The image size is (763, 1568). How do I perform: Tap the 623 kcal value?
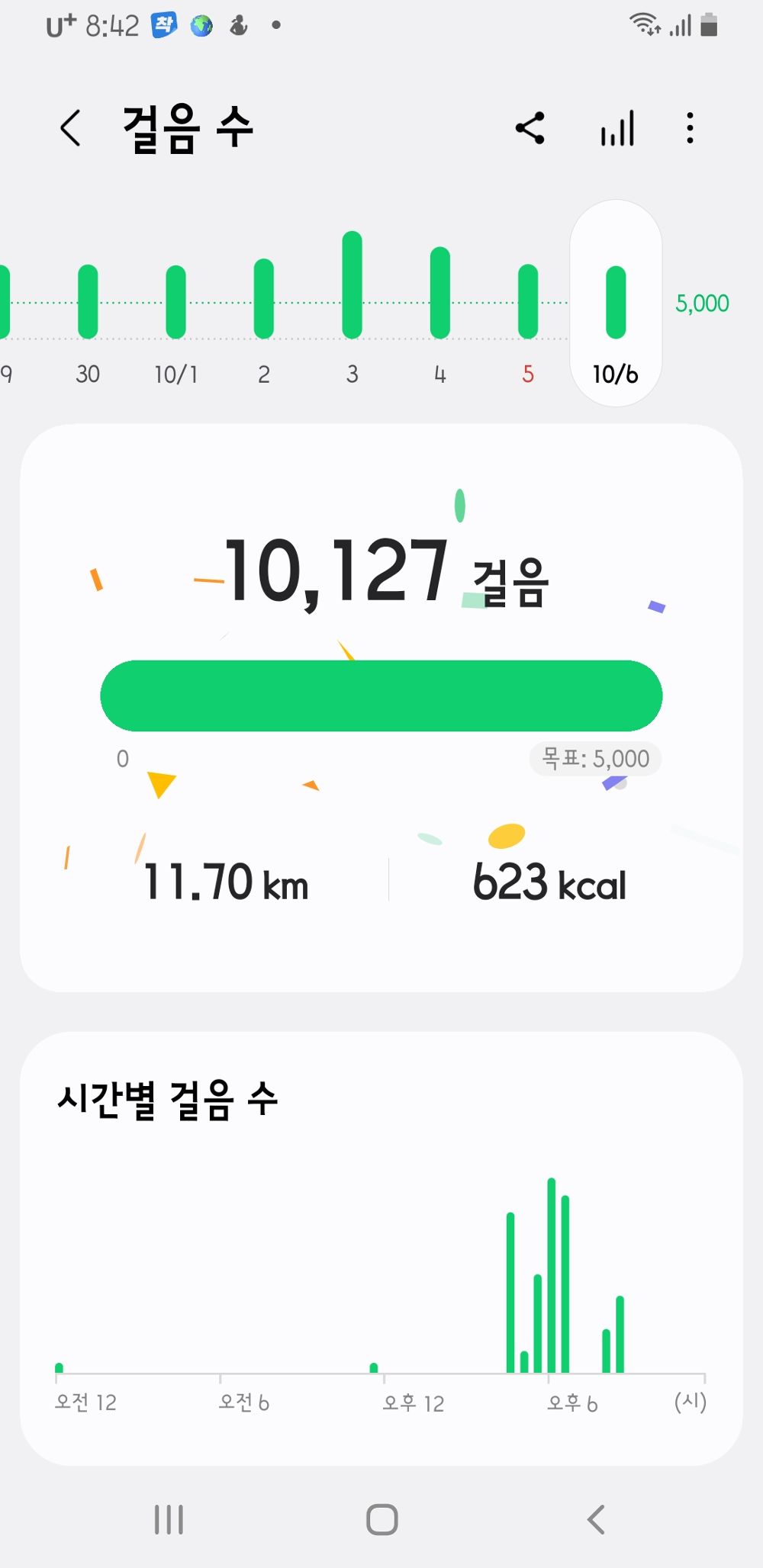(x=548, y=883)
